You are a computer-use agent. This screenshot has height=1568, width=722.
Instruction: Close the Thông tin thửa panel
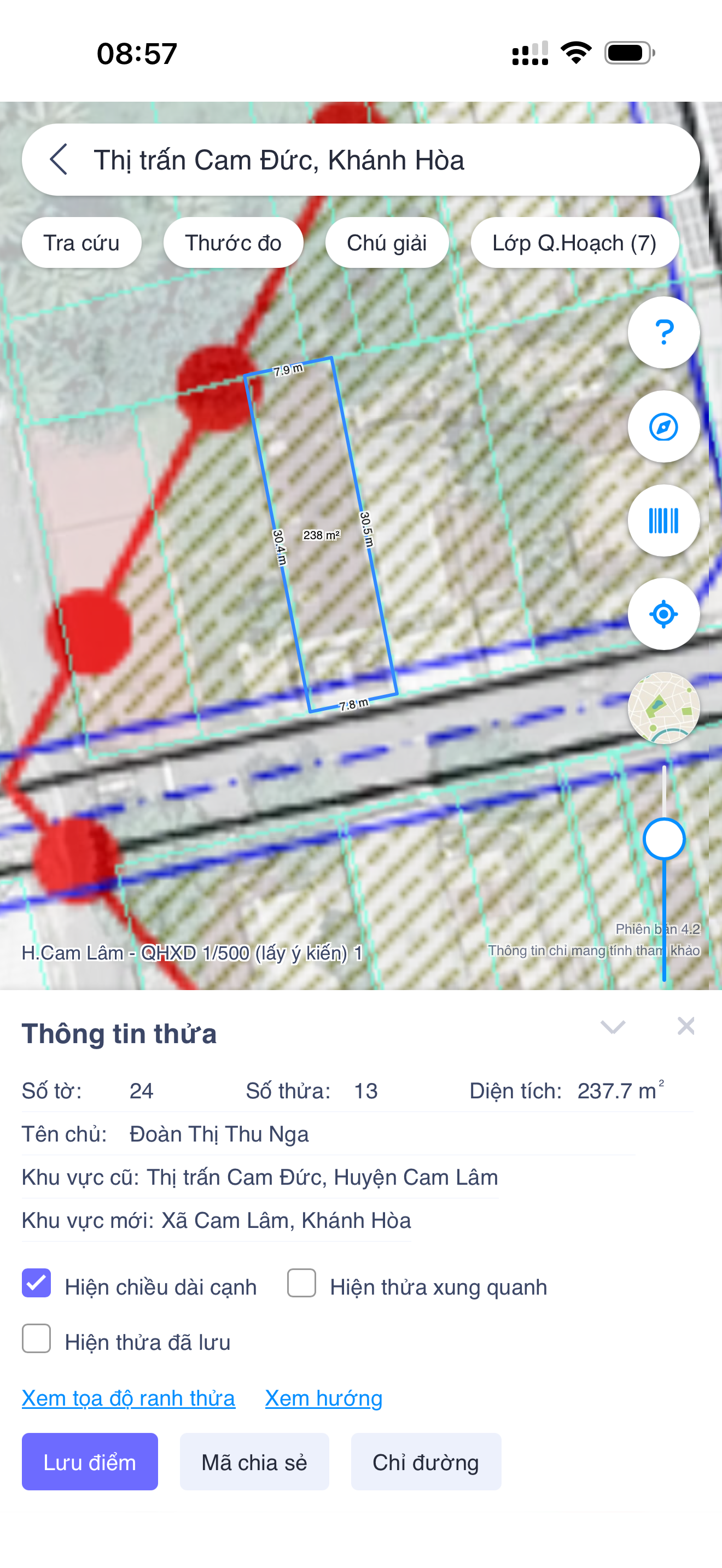pos(686,1026)
